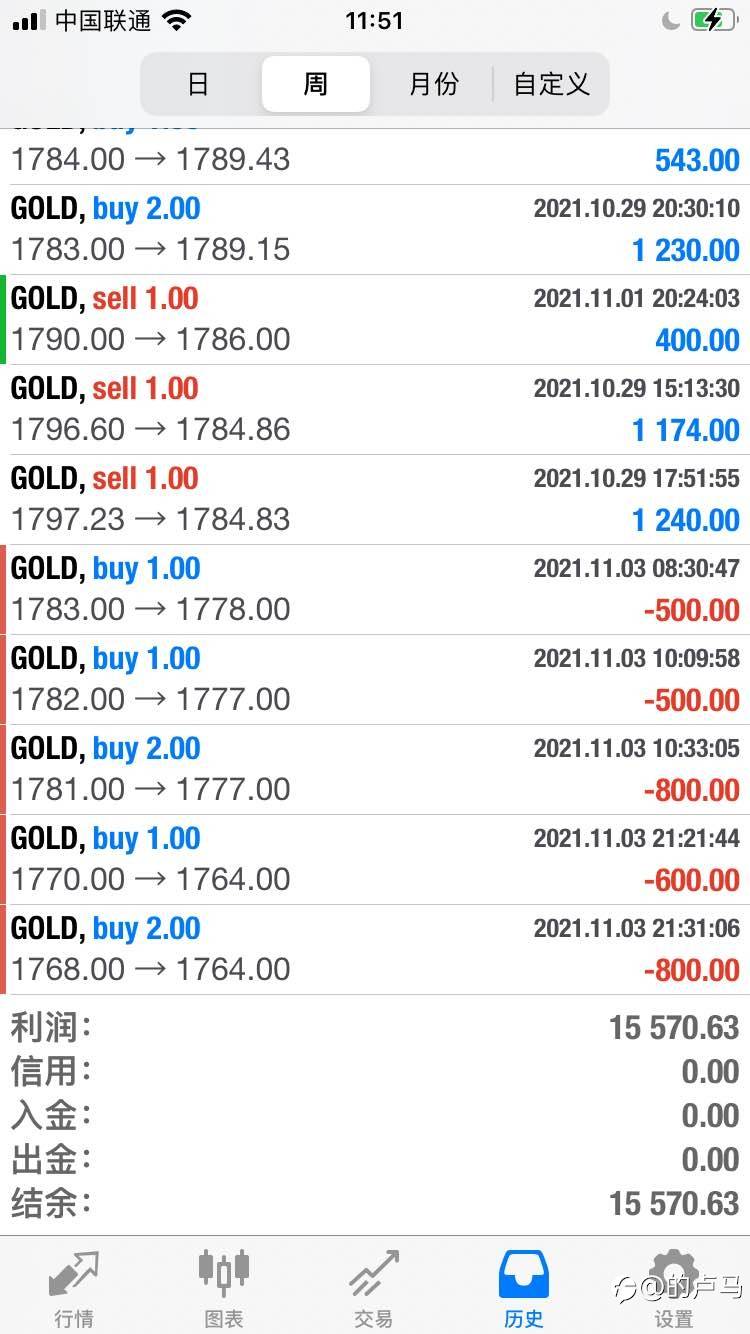Screen dimensions: 750x1334
Task: View GOLD sell trade from 1796.60 to 1784.86
Action: (375, 410)
